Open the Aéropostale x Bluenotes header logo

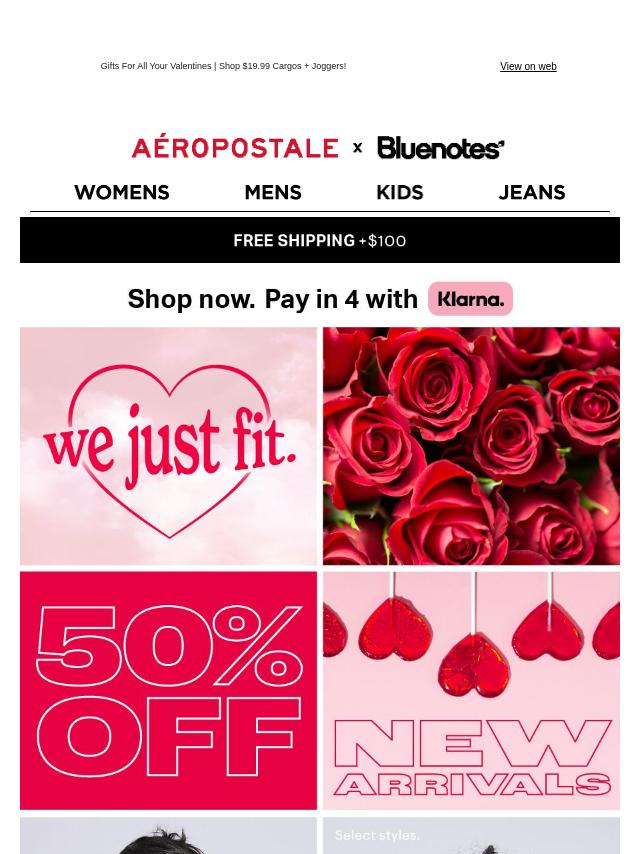pos(318,148)
